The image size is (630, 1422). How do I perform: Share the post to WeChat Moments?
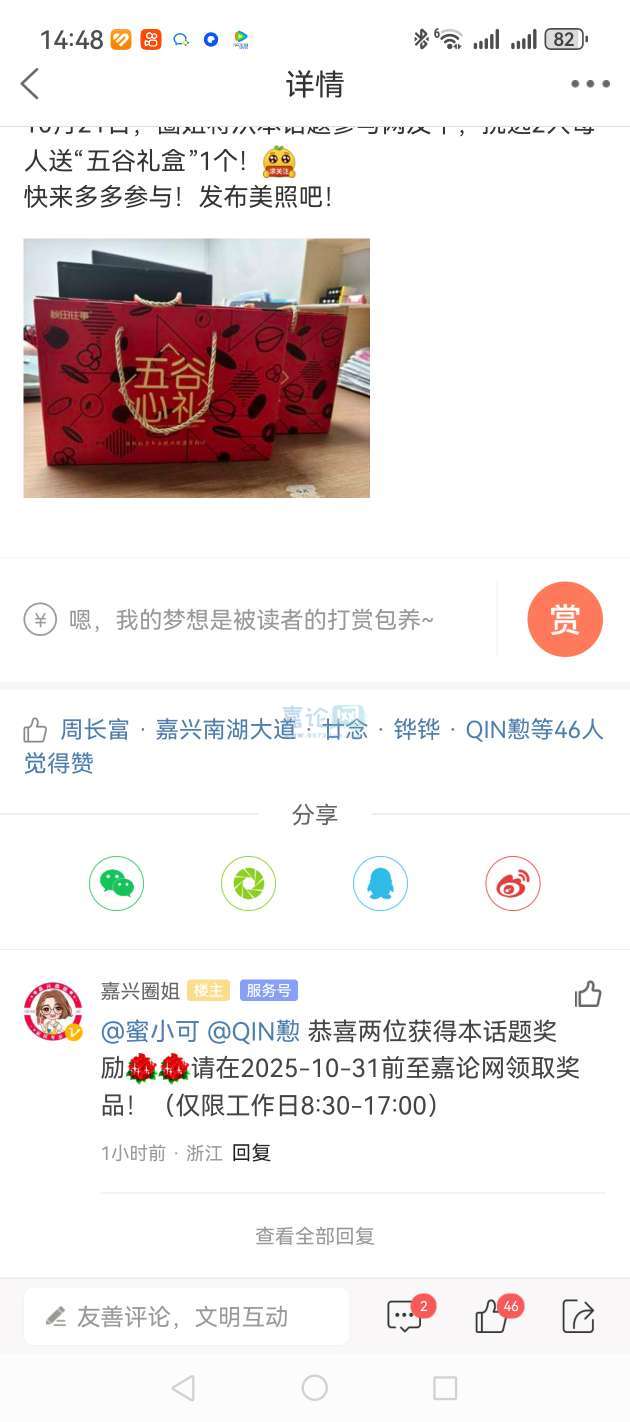[x=248, y=883]
